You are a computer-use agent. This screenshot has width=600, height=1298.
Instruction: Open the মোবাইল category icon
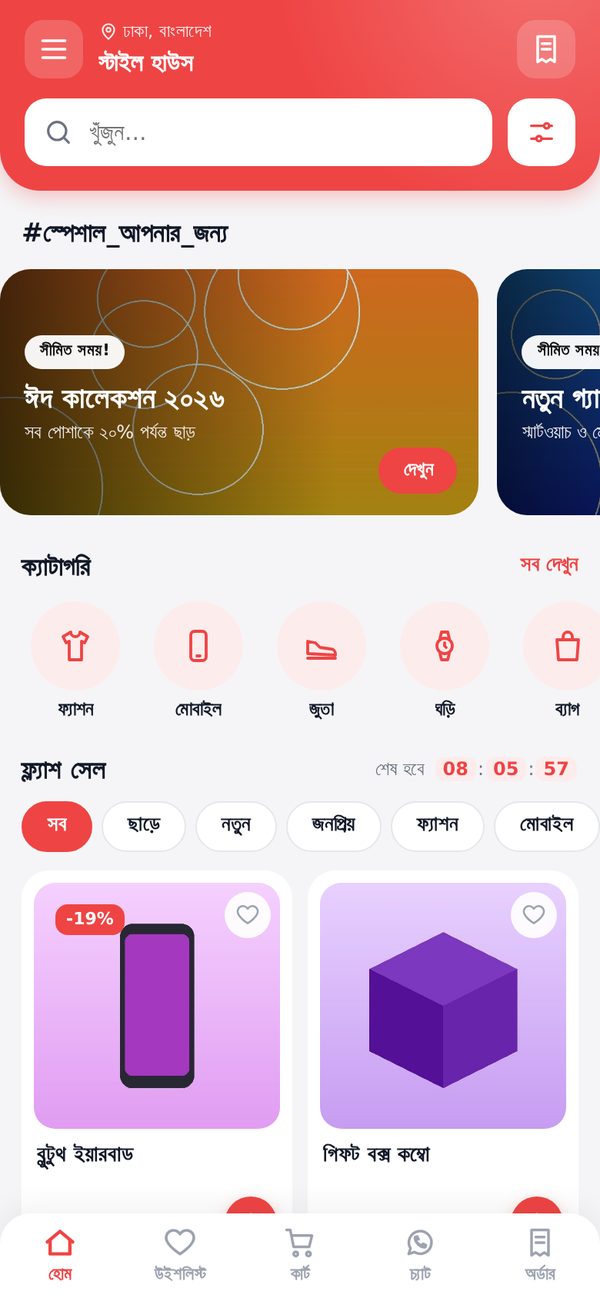click(198, 646)
